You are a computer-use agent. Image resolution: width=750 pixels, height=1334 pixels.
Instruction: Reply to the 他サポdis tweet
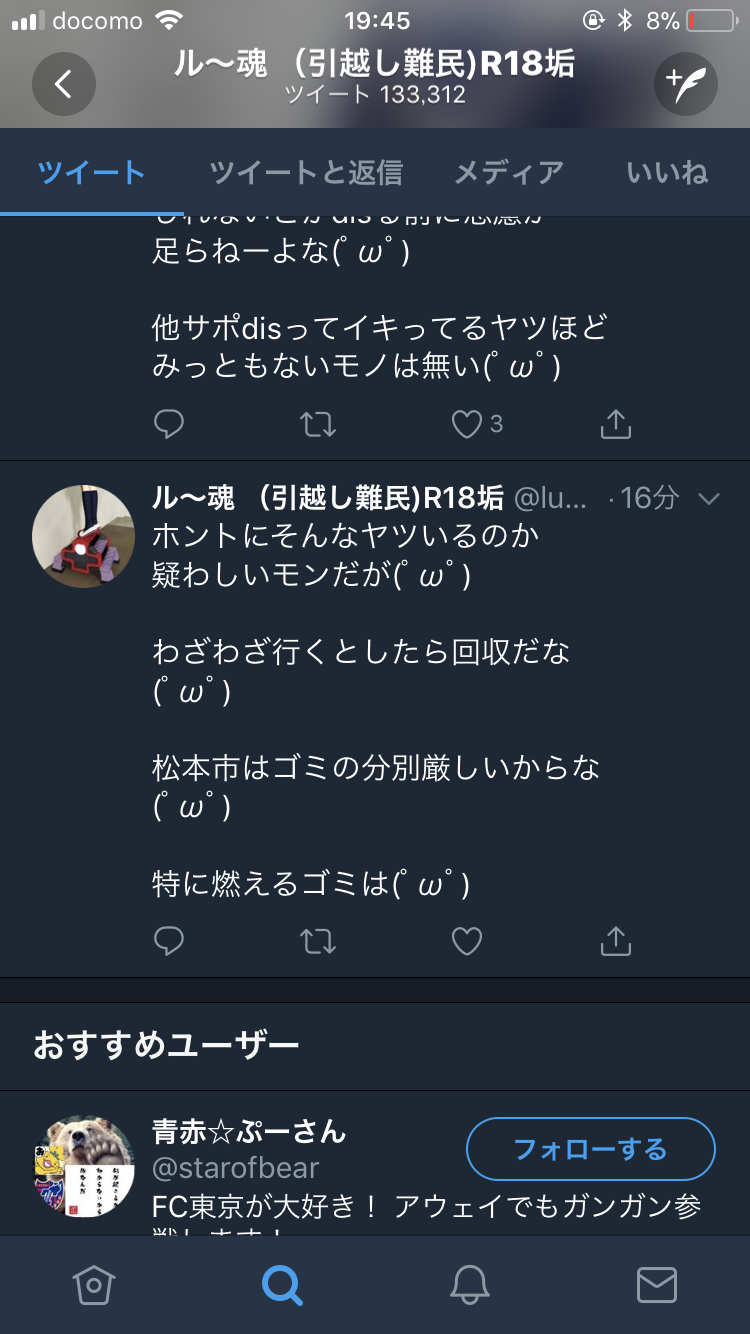(x=169, y=425)
